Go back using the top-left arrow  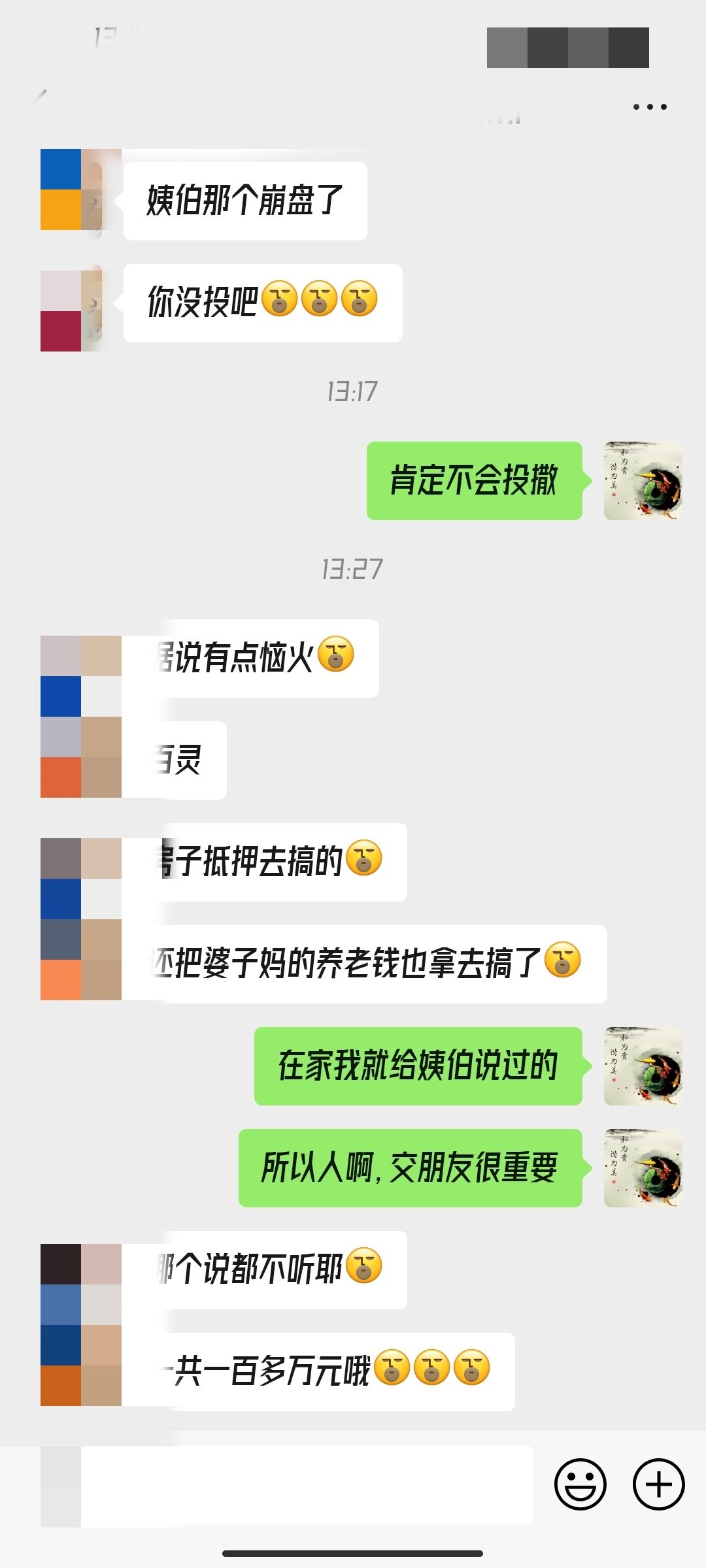pos(41,98)
